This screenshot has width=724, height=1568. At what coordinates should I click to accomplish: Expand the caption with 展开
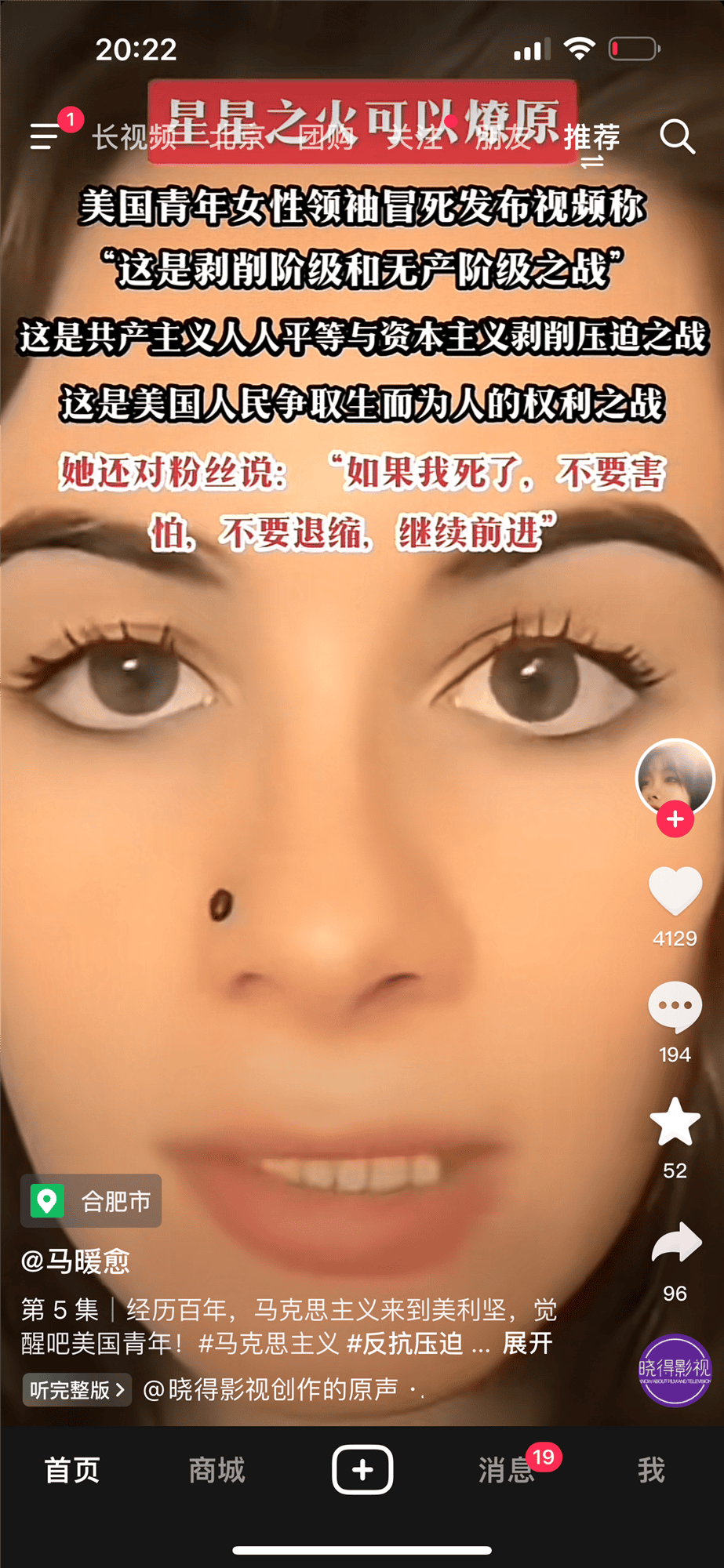[x=527, y=1343]
